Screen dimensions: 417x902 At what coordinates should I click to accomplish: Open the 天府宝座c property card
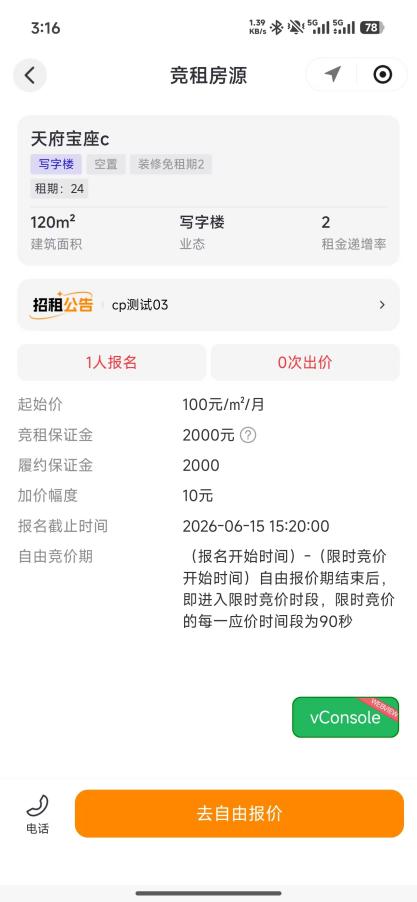pyautogui.click(x=208, y=190)
